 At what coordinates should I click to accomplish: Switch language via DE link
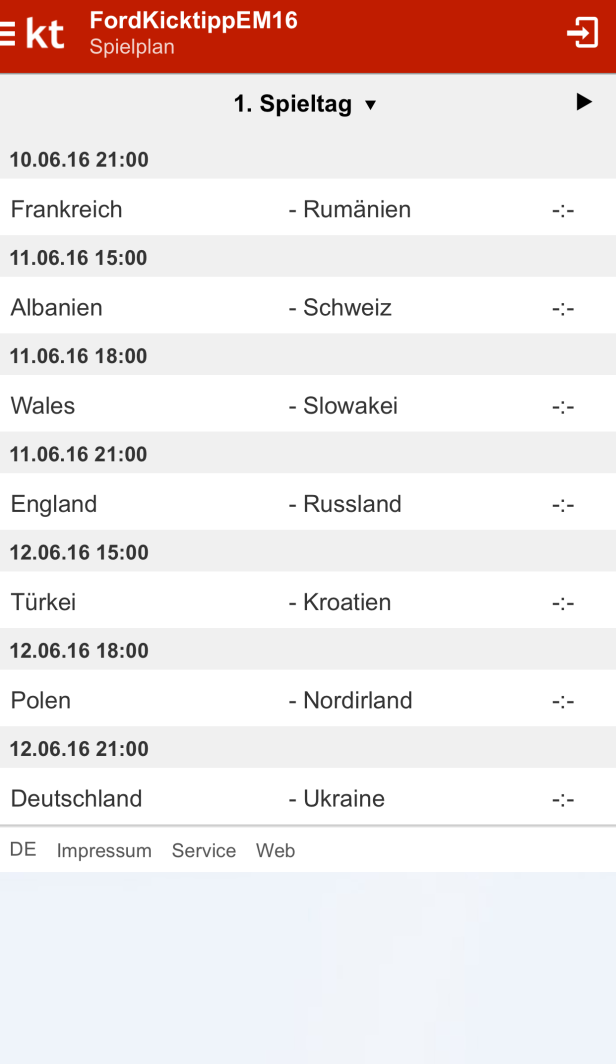click(23, 850)
